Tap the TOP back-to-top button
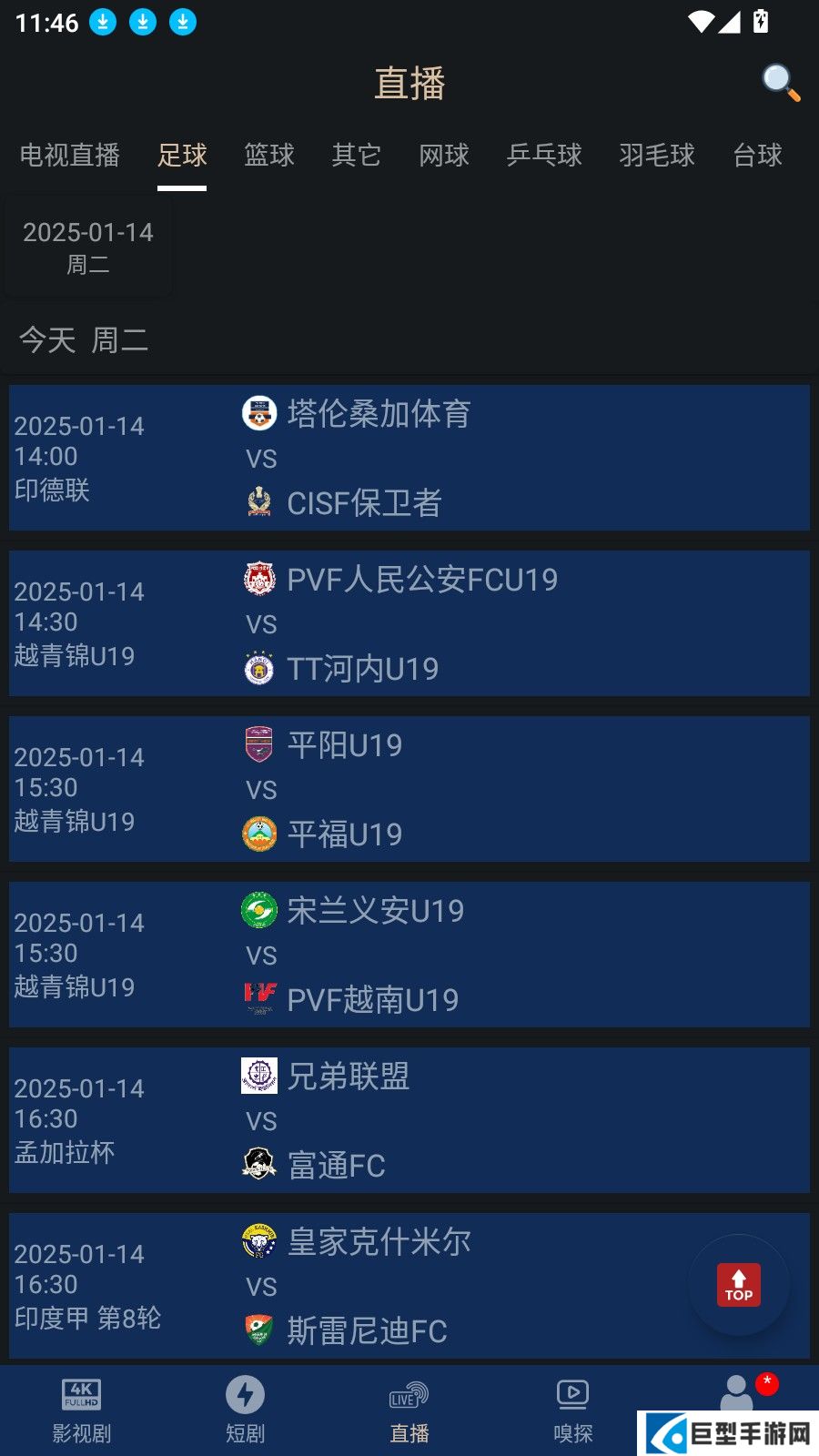The width and height of the screenshot is (819, 1456). (x=738, y=1284)
